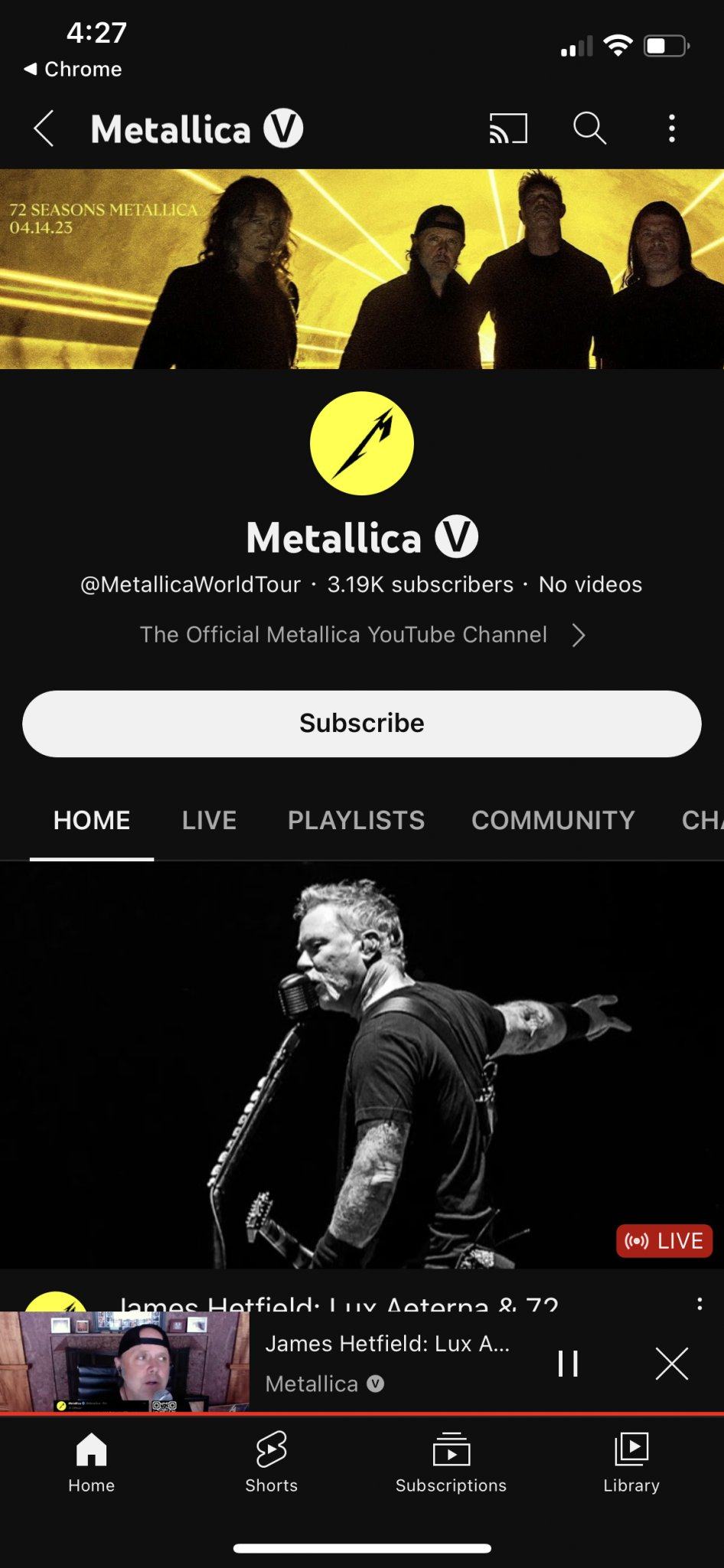This screenshot has height=1568, width=724.
Task: Open the Subscriptions tab
Action: (x=451, y=1462)
